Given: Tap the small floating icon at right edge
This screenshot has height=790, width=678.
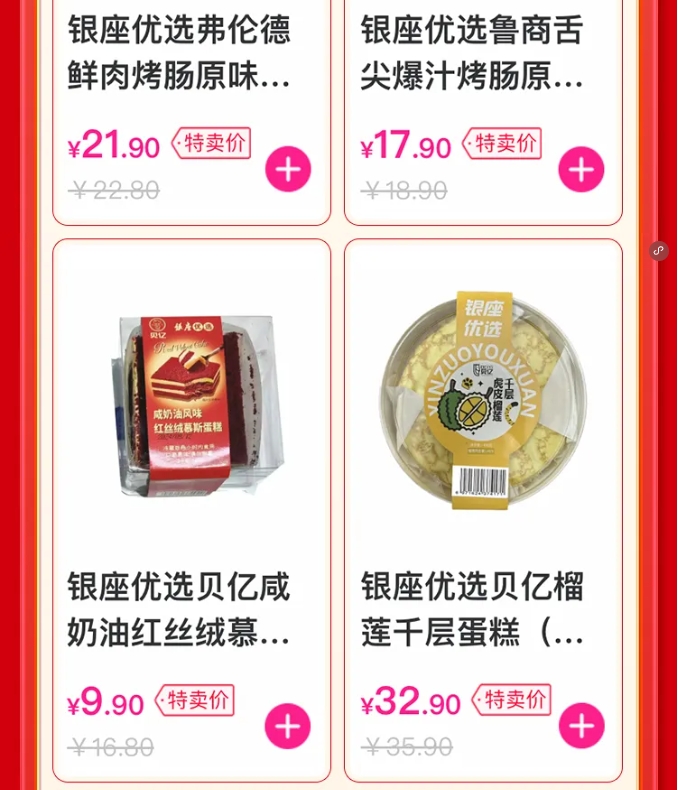Looking at the screenshot, I should pyautogui.click(x=658, y=251).
